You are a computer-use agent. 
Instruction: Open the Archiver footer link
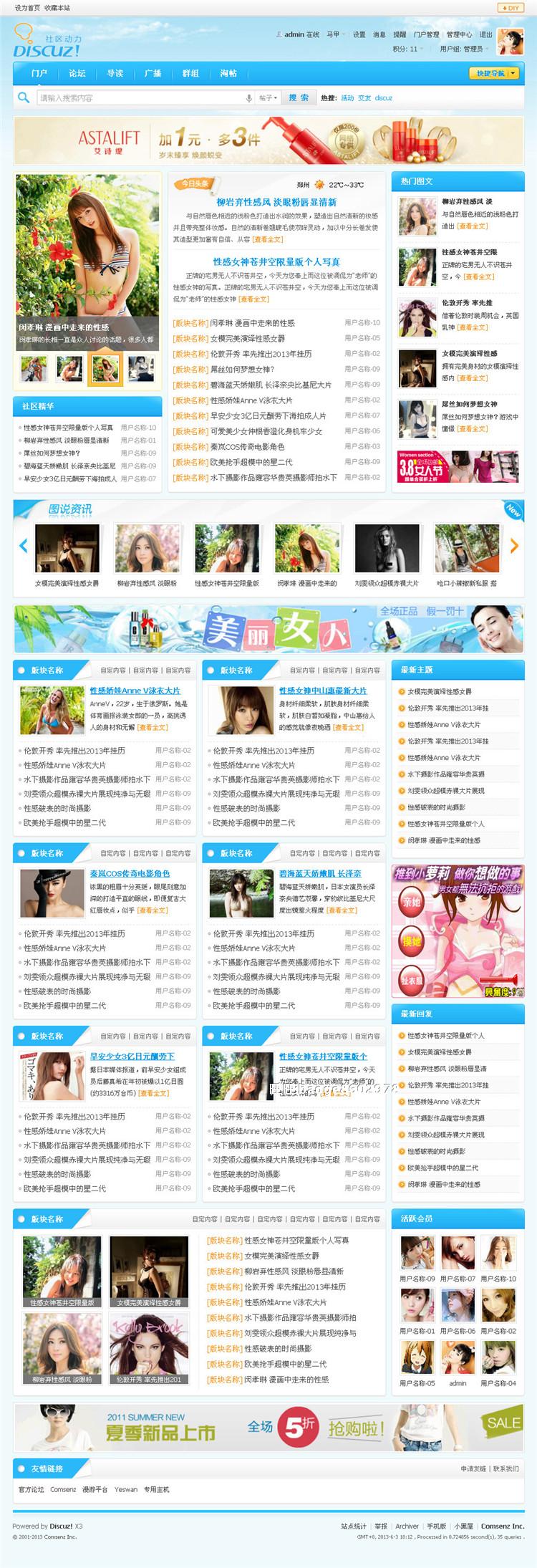pyautogui.click(x=407, y=1526)
